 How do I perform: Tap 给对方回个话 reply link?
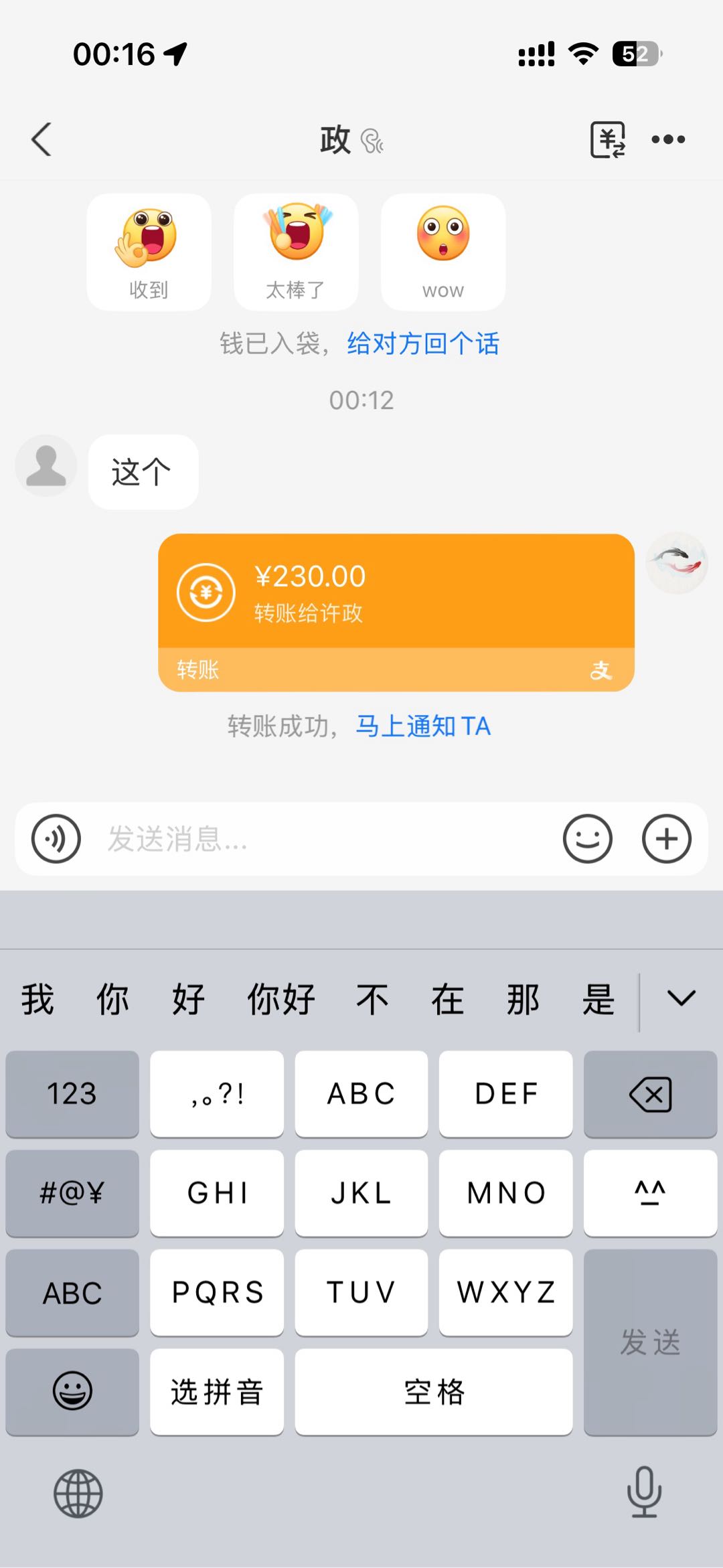tap(423, 343)
